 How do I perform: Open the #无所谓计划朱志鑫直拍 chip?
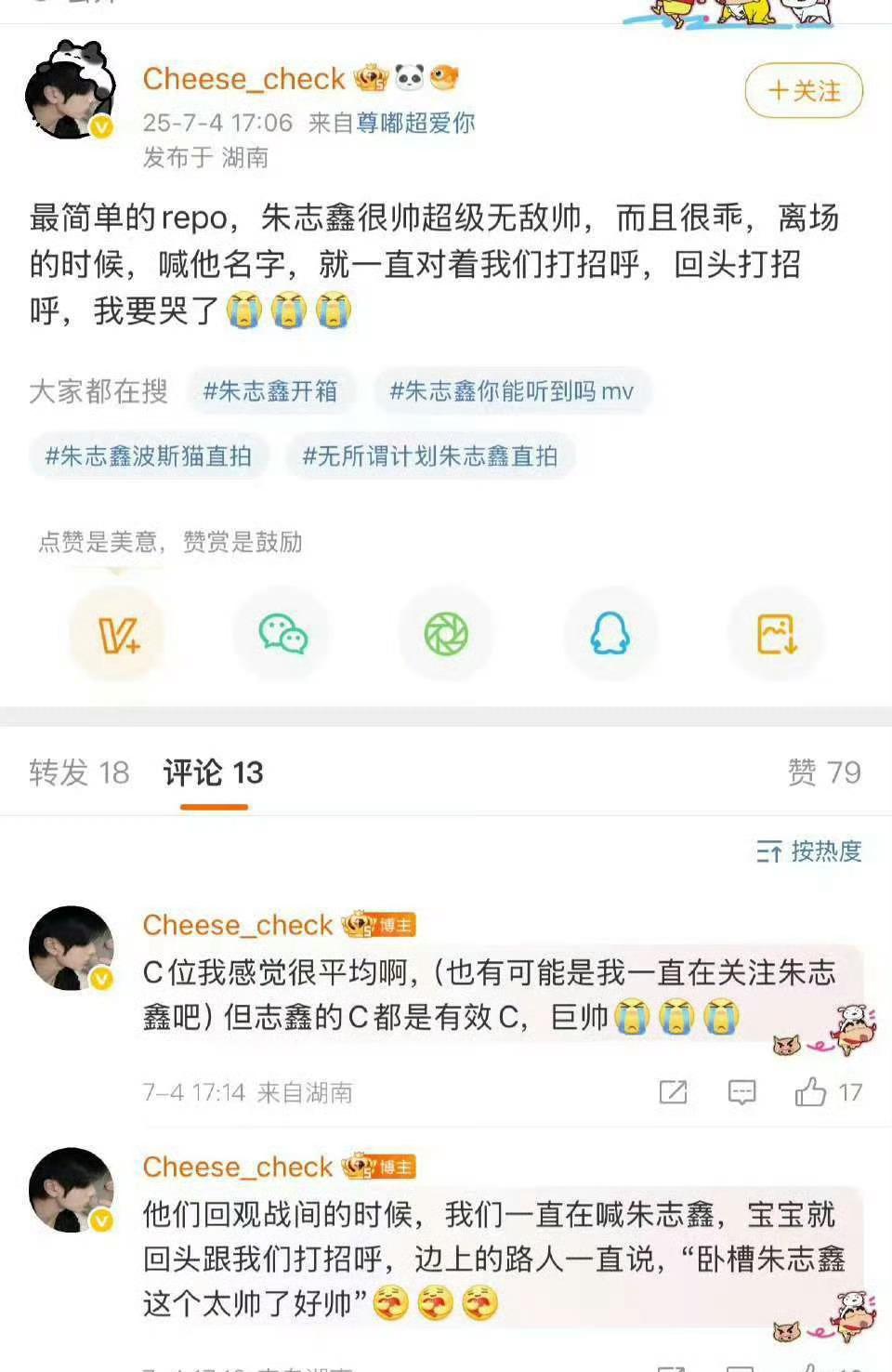(x=430, y=456)
